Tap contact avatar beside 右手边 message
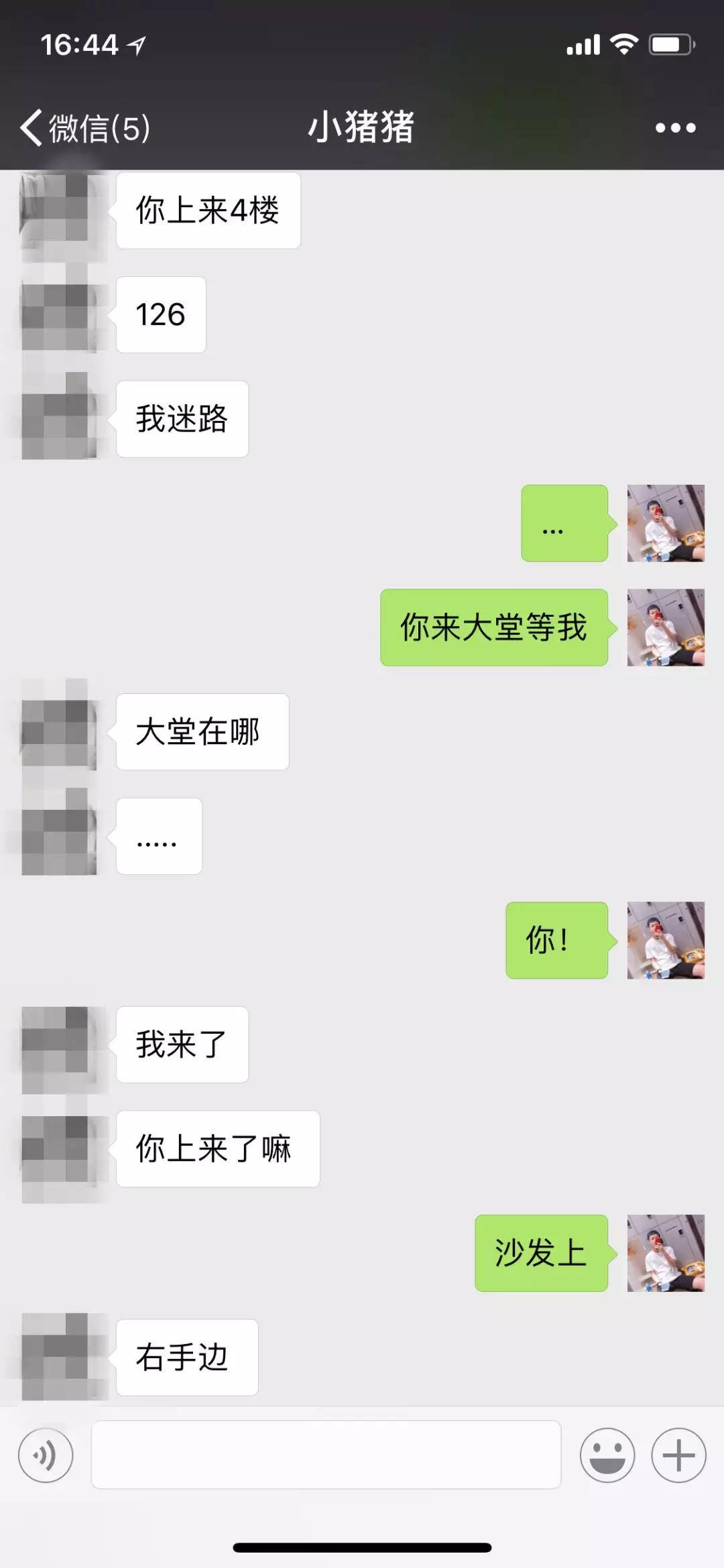 coord(59,1358)
